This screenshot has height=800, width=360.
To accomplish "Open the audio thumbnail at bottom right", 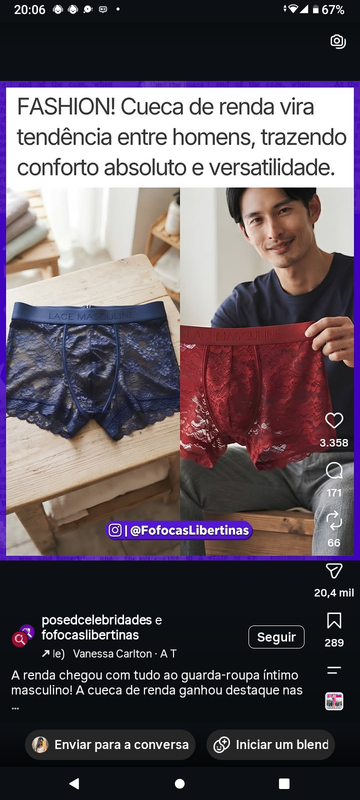I will click(x=334, y=701).
